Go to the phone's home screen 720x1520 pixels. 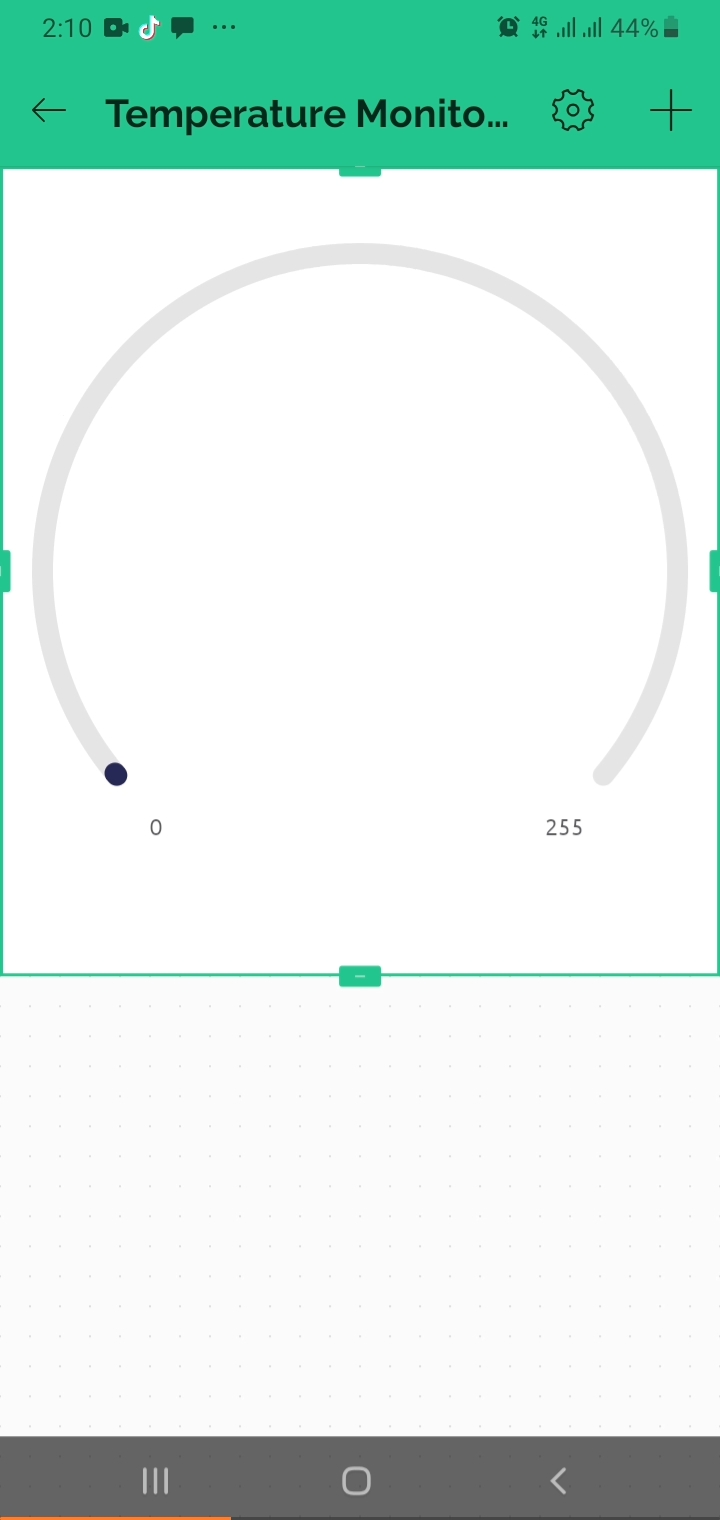(357, 1481)
